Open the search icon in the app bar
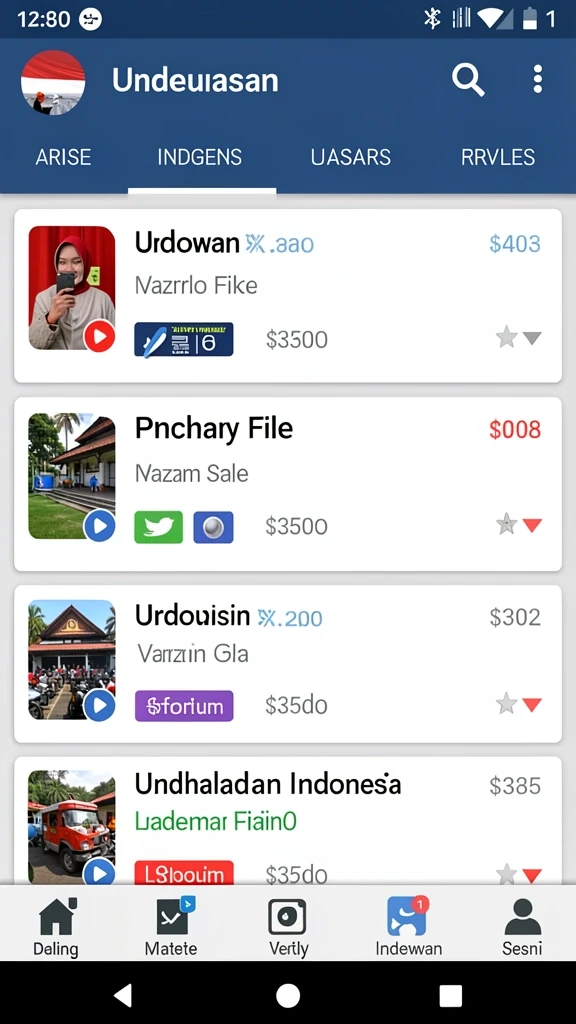 click(x=468, y=80)
